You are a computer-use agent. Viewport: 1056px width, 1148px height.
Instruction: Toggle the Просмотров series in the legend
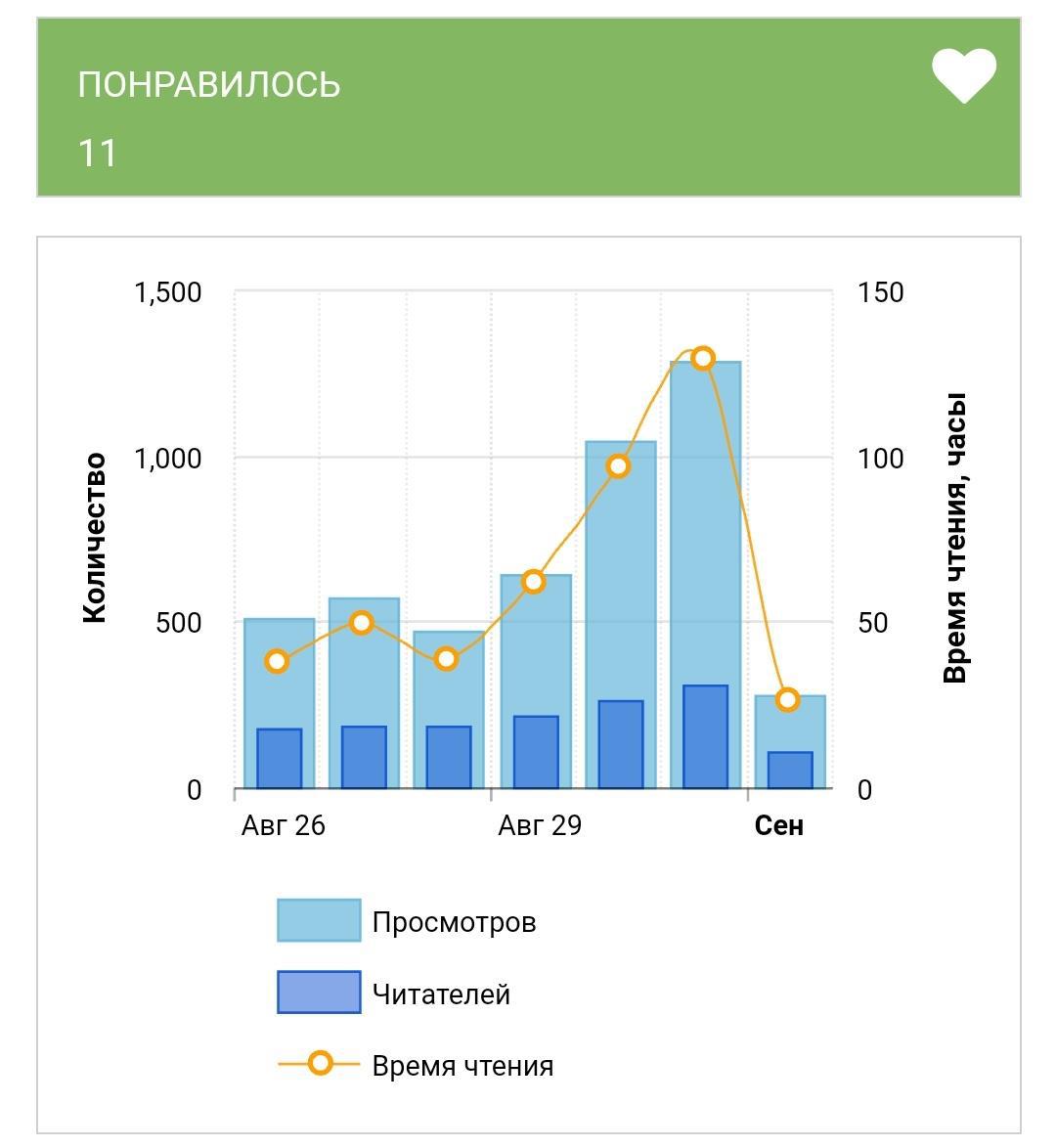(x=453, y=922)
